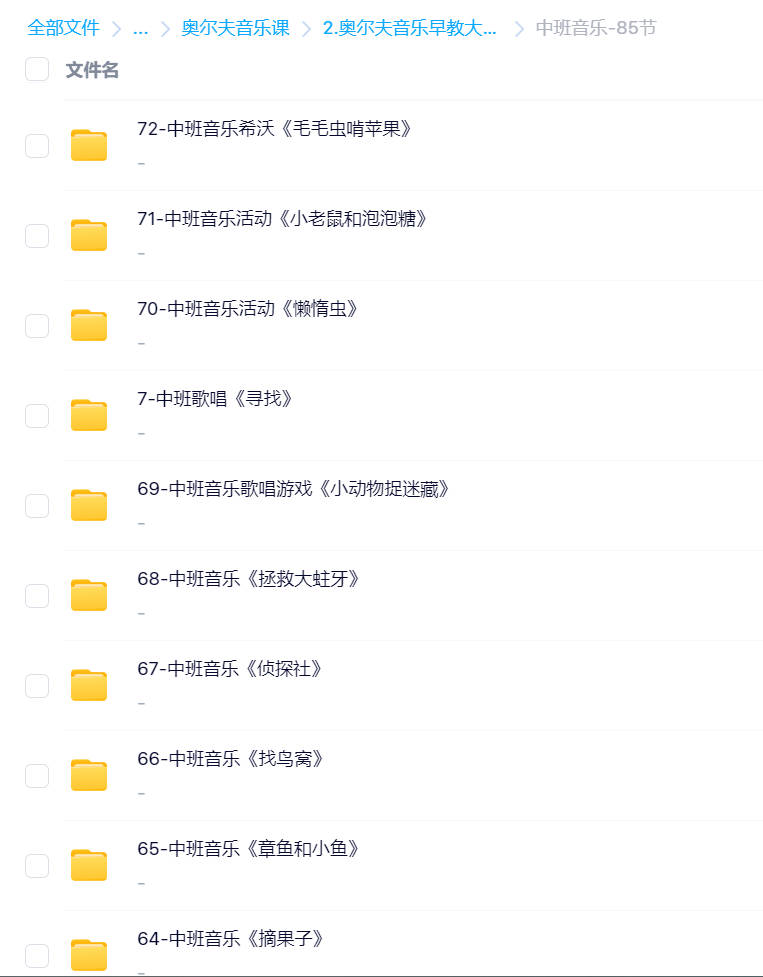Open 奥尔夫音乐课 breadcrumb folder
The height and width of the screenshot is (977, 763).
pyautogui.click(x=235, y=28)
